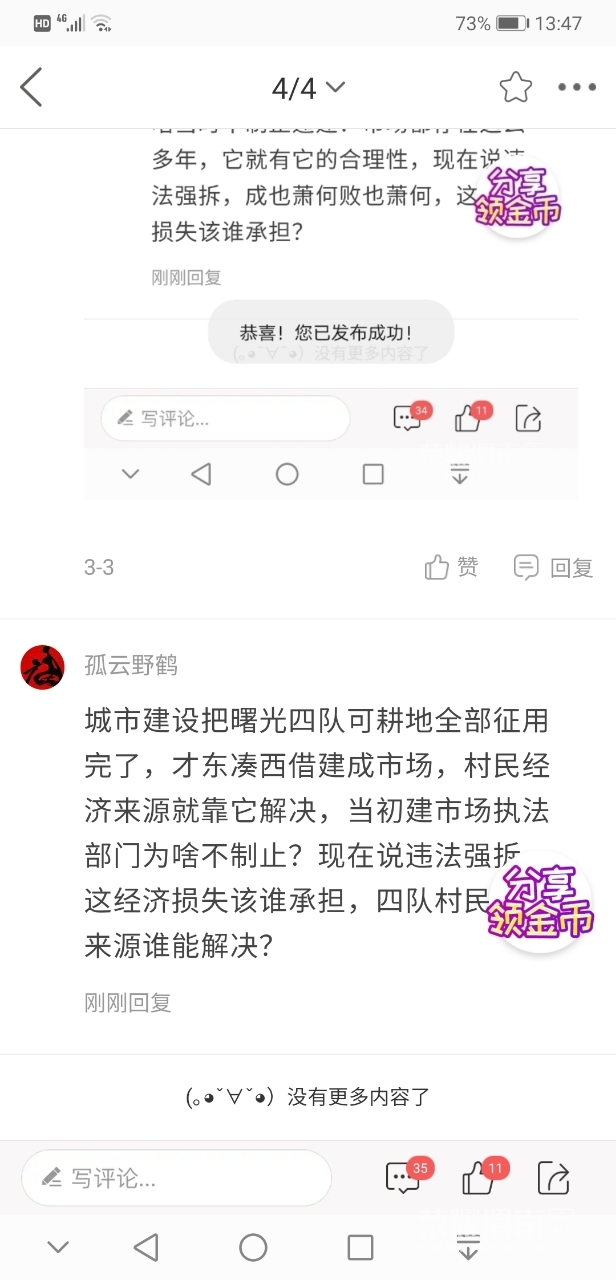
Task: Write a comment in the bottom field
Action: pyautogui.click(x=176, y=1177)
